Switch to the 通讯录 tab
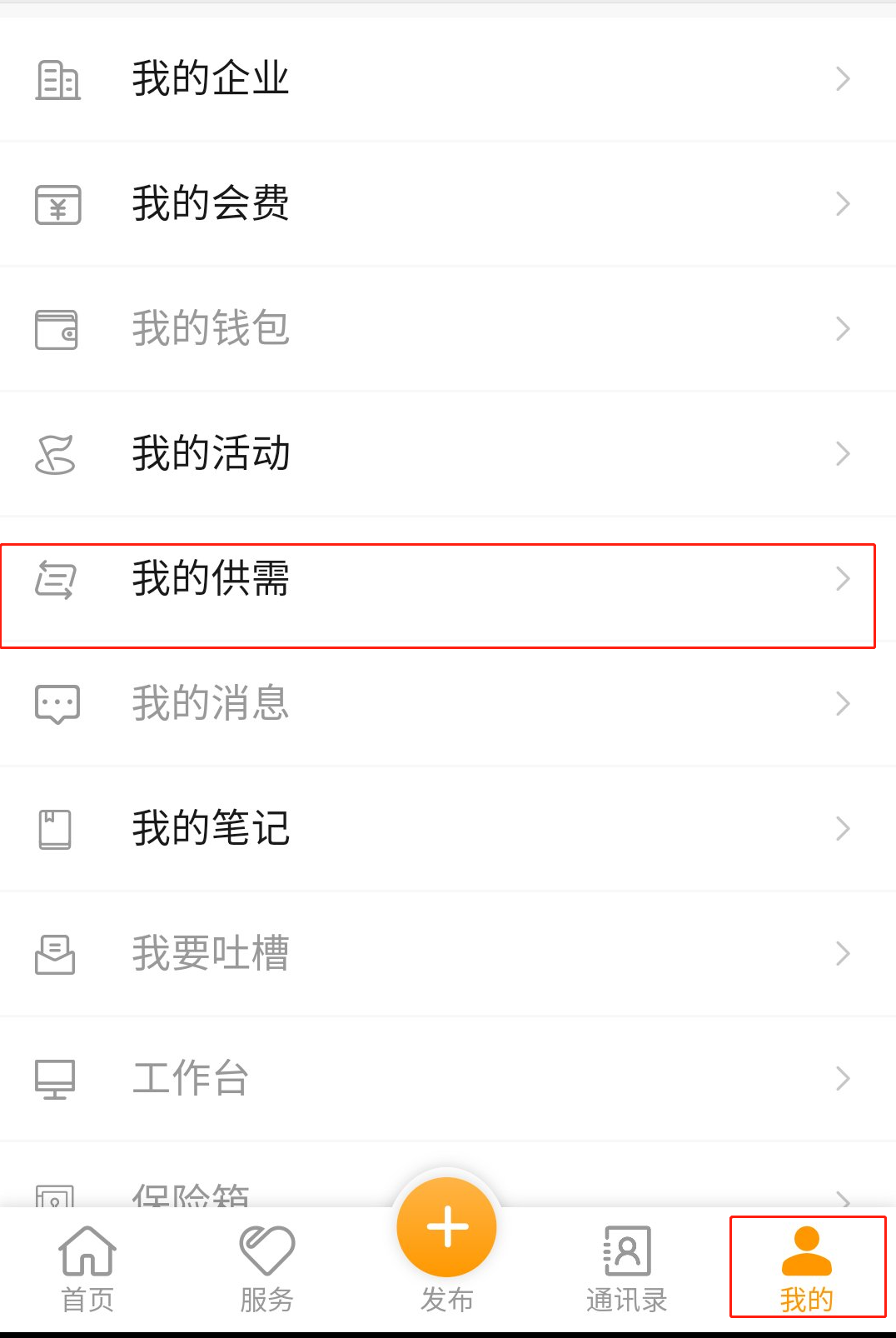Viewport: 896px width, 1338px height. click(626, 1268)
